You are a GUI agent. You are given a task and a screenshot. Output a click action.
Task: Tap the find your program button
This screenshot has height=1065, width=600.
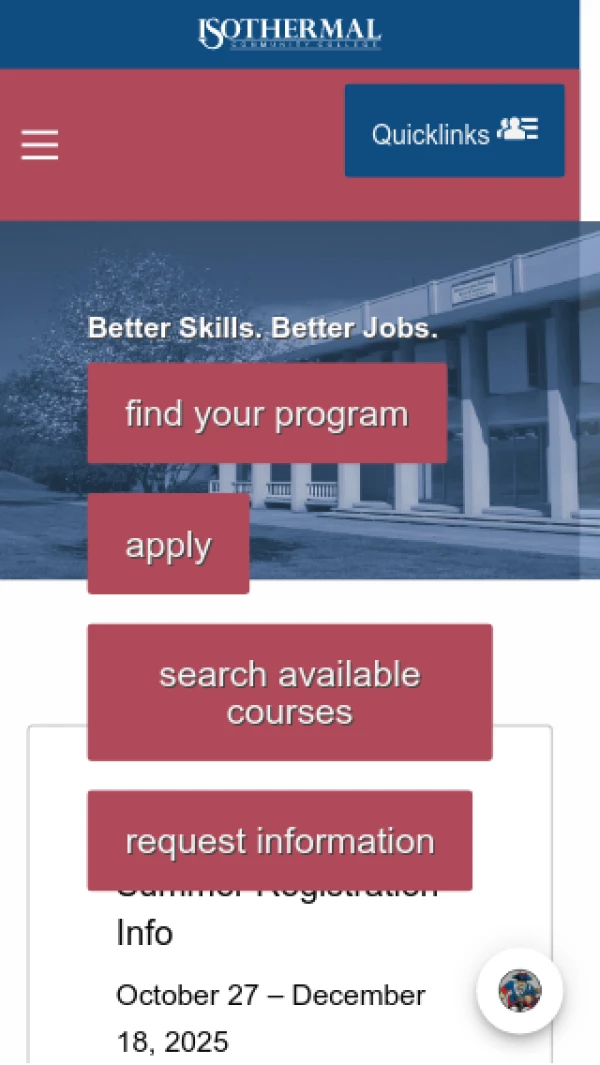click(x=267, y=413)
